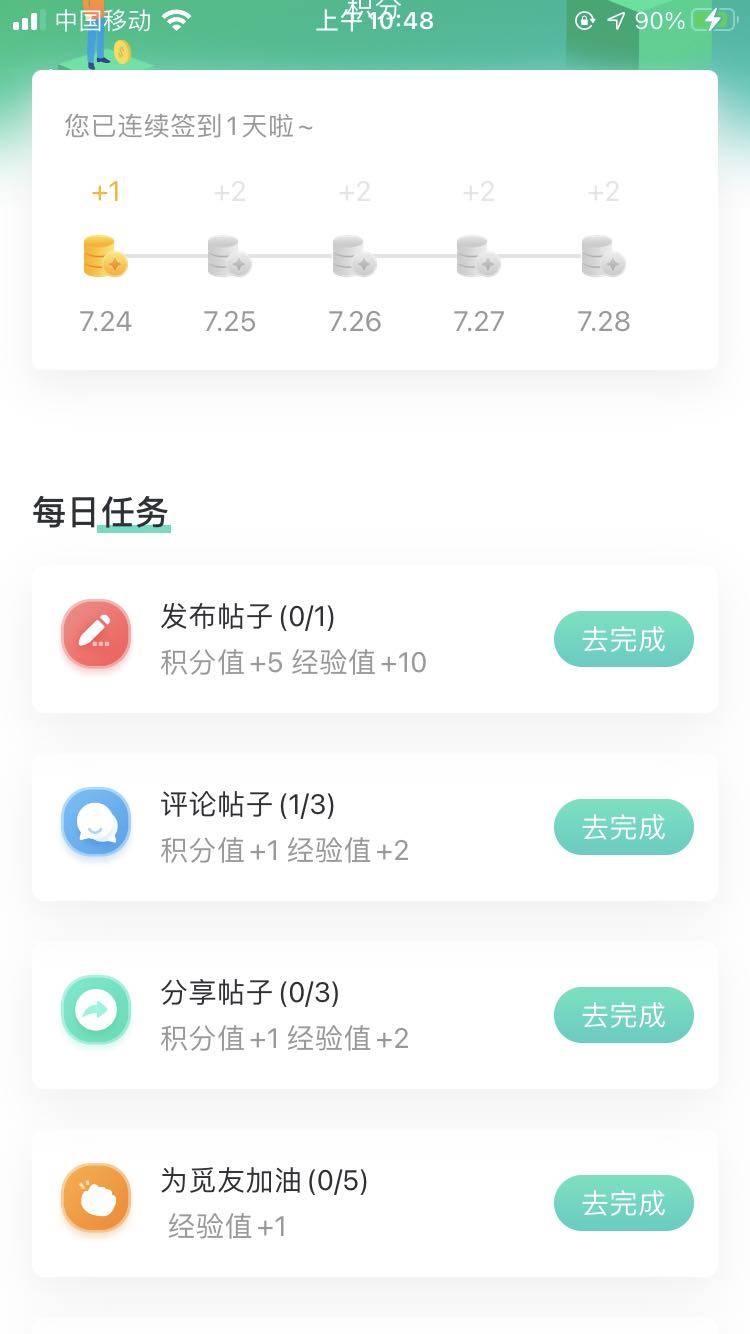Tap 去完成 for 分享帖子 task

[x=623, y=1015]
